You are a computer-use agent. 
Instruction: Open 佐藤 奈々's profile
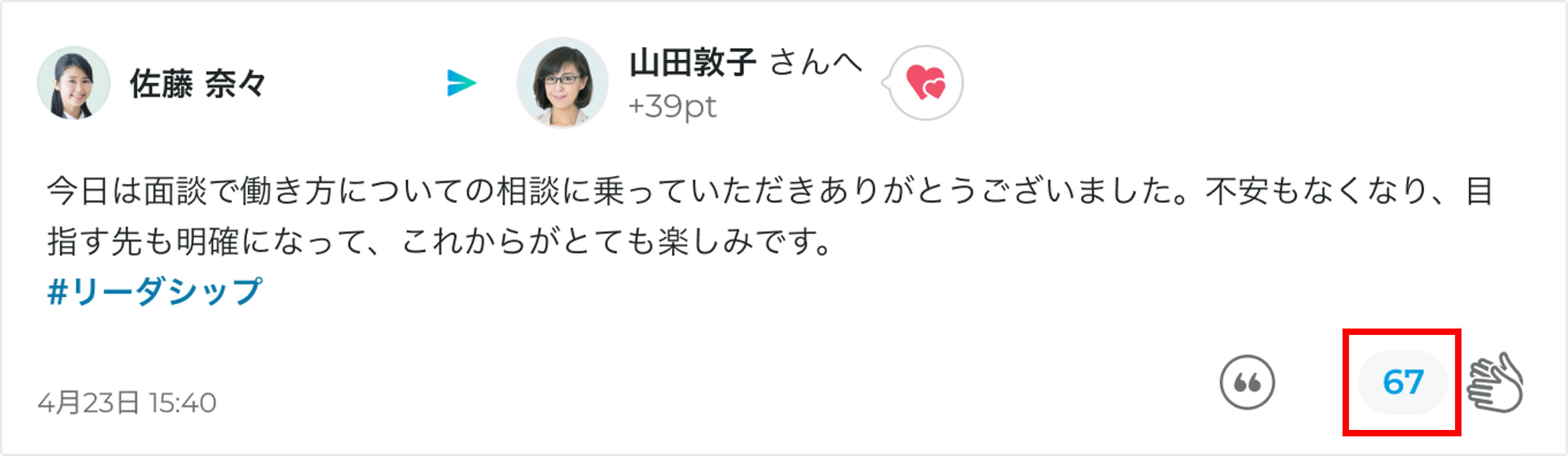tap(197, 83)
